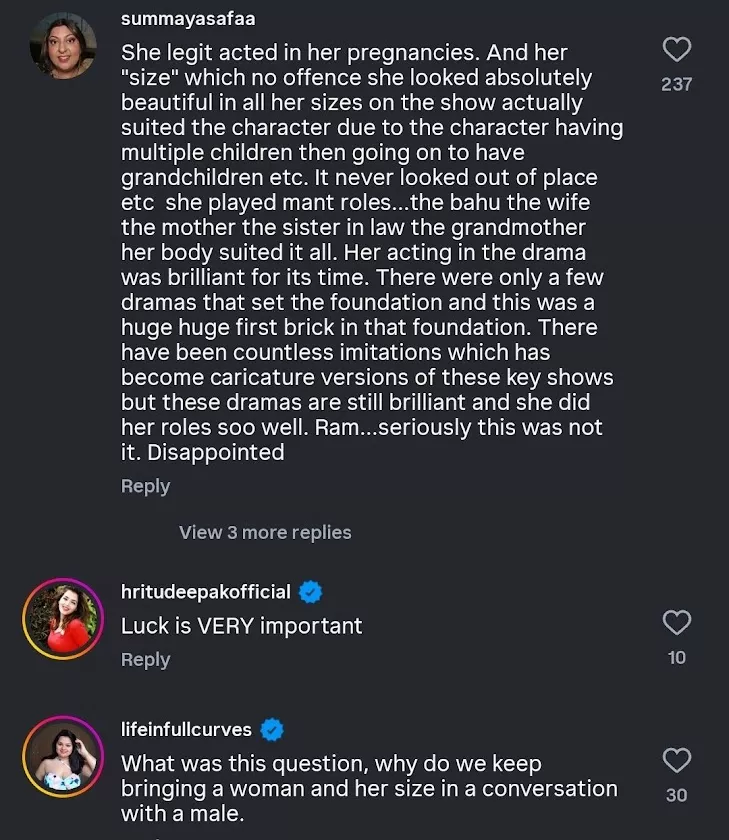Open summmayasafaa's profile picture

63,47
